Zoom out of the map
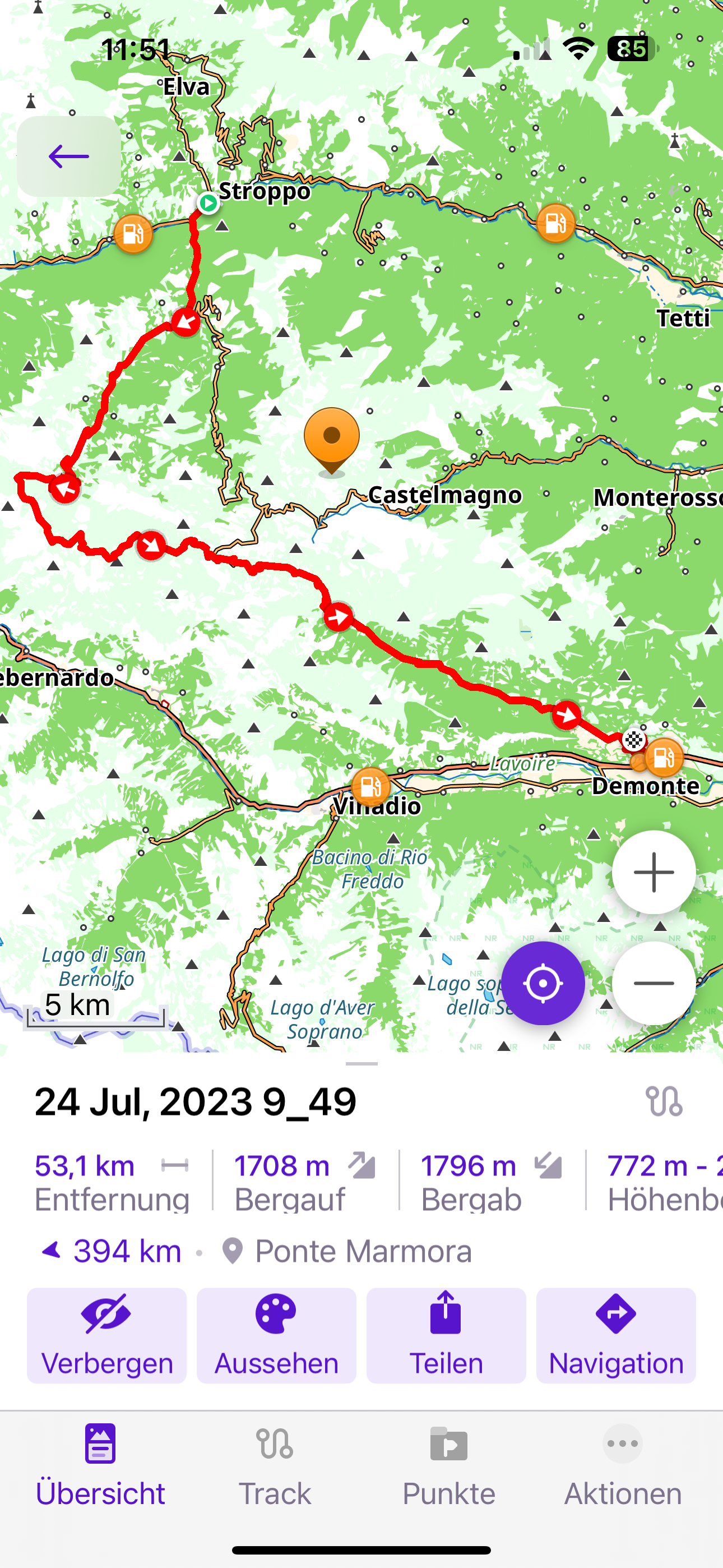Viewport: 723px width, 1568px height. [653, 983]
